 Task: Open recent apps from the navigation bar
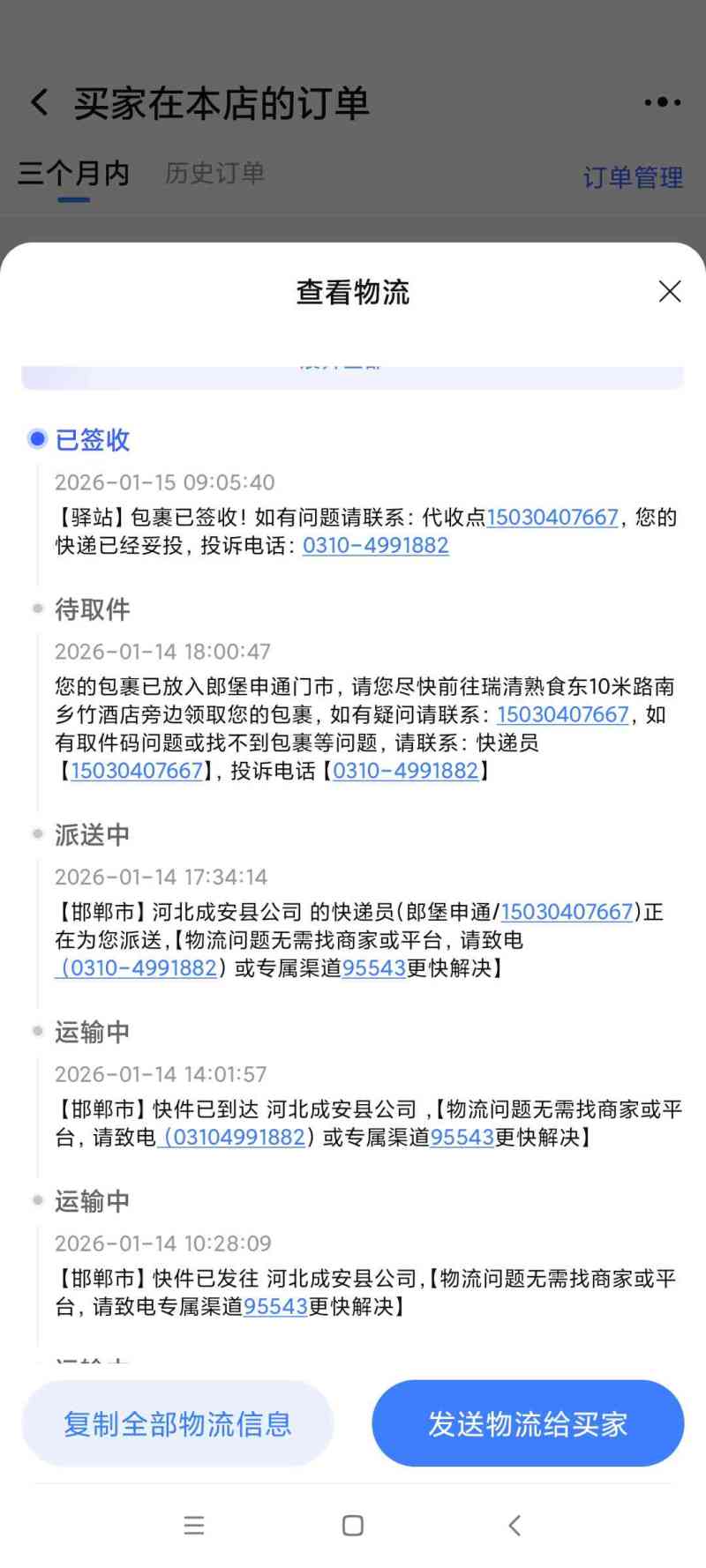pyautogui.click(x=194, y=1526)
